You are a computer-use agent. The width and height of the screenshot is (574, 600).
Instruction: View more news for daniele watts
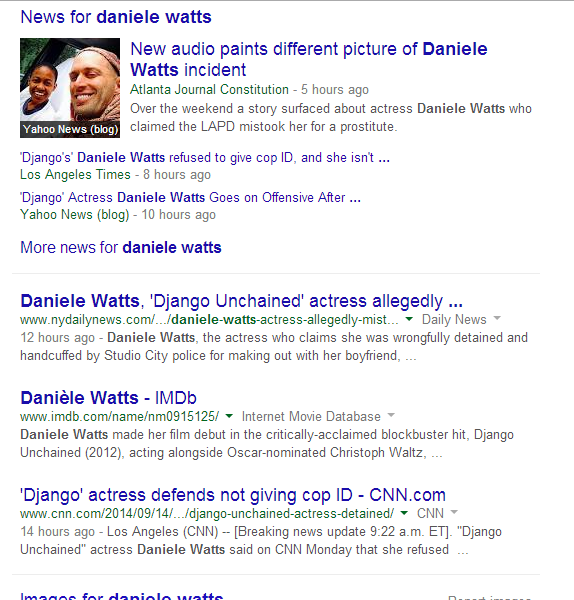pos(121,247)
